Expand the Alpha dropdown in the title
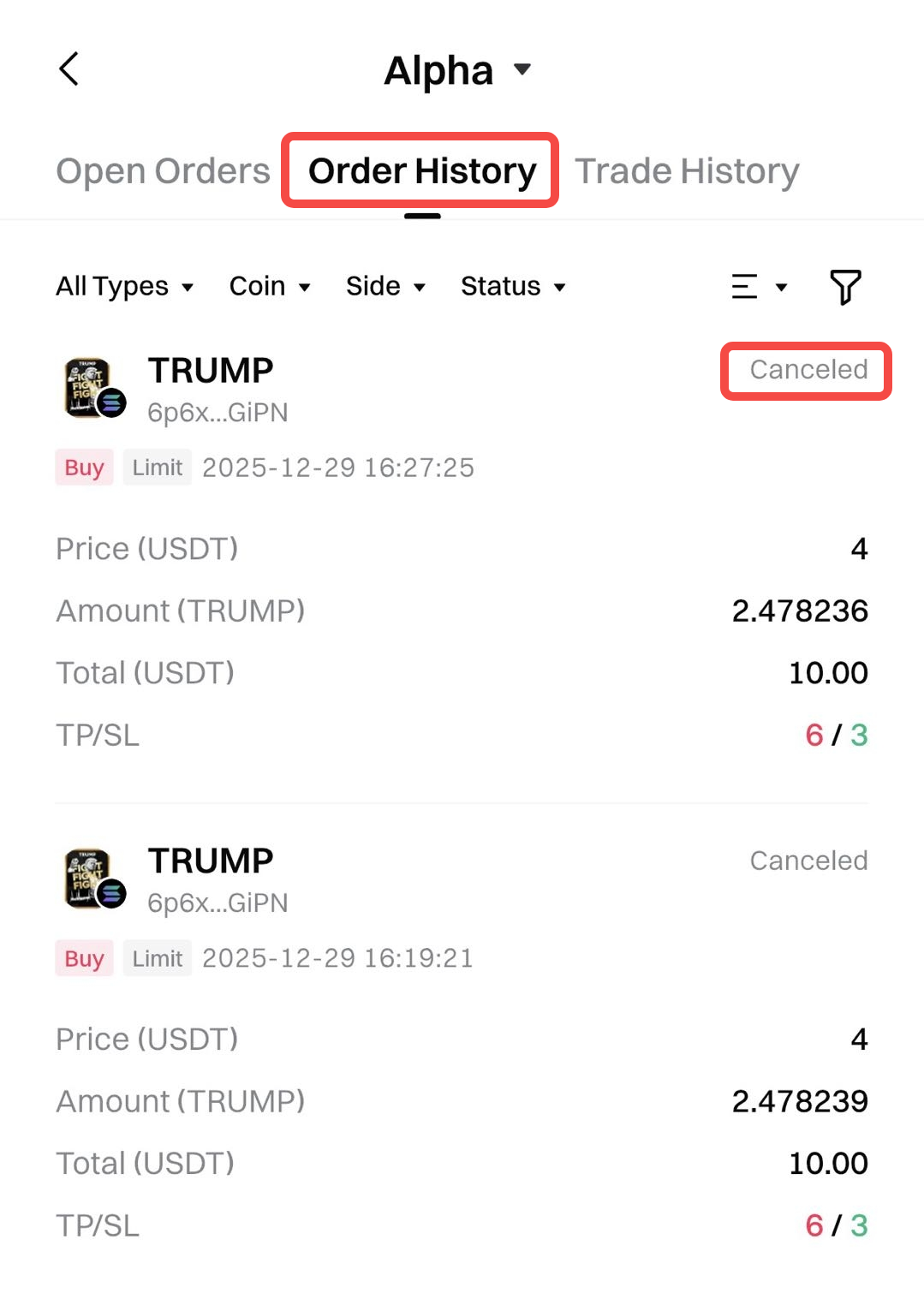The image size is (924, 1299). pos(457,70)
